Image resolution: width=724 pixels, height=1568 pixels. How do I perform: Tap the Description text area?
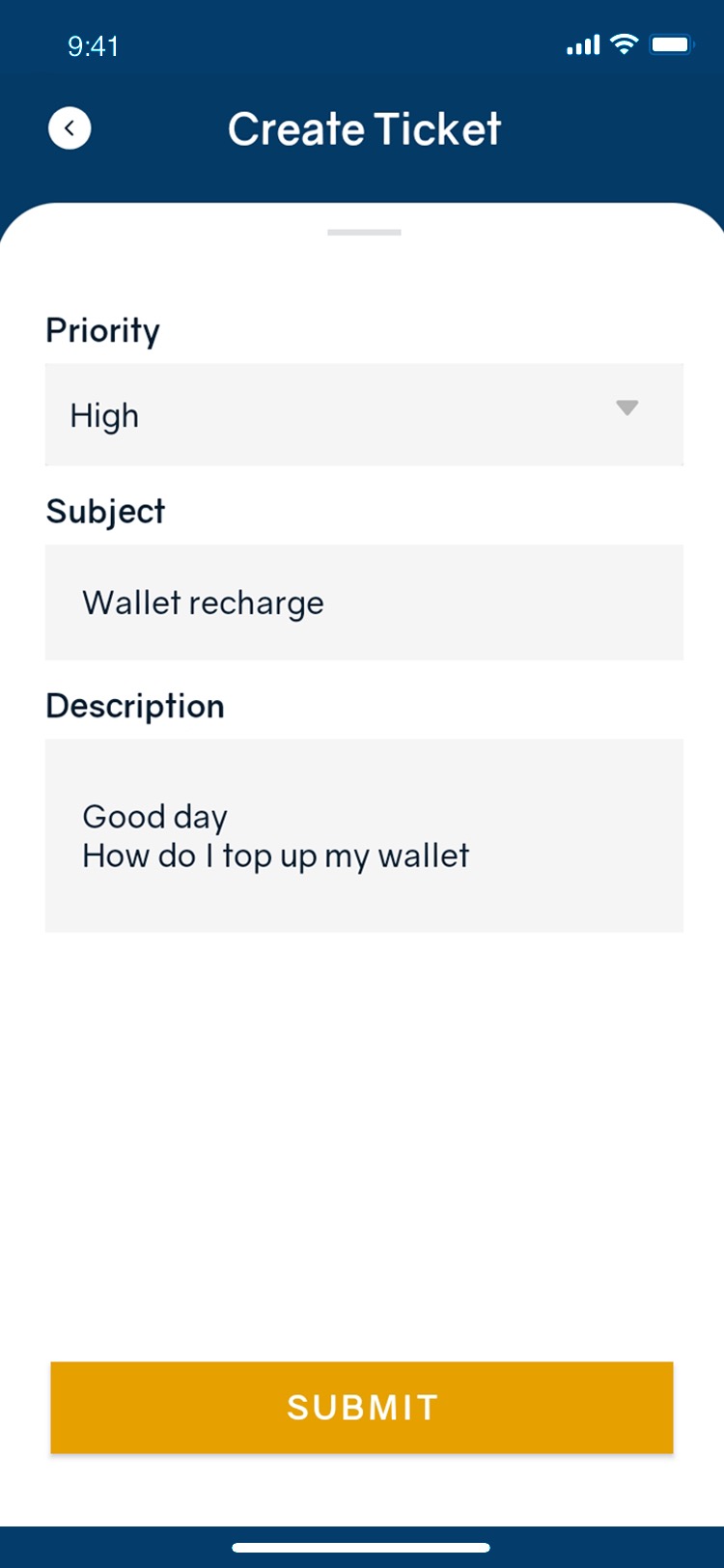364,836
